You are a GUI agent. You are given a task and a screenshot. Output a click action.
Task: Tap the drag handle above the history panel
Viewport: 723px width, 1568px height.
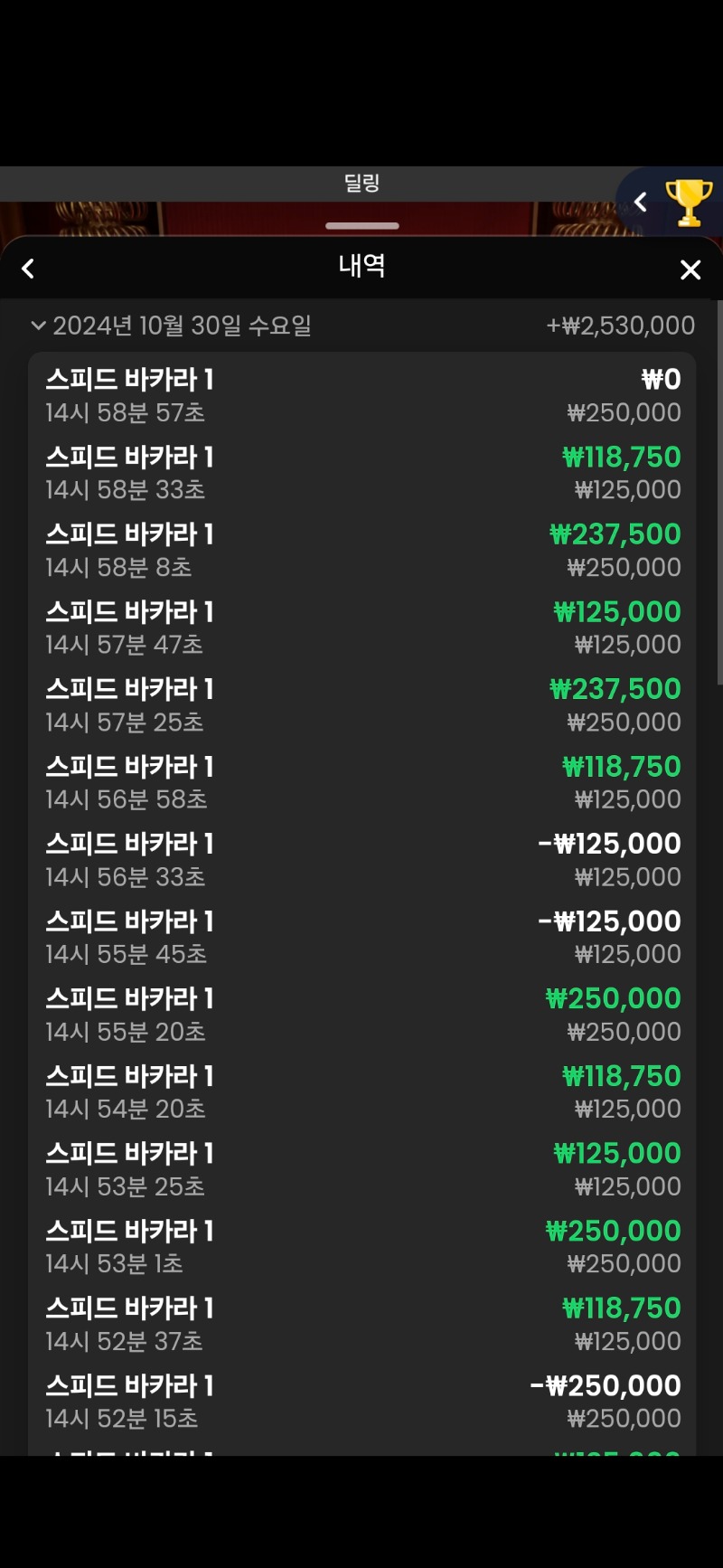click(x=362, y=225)
